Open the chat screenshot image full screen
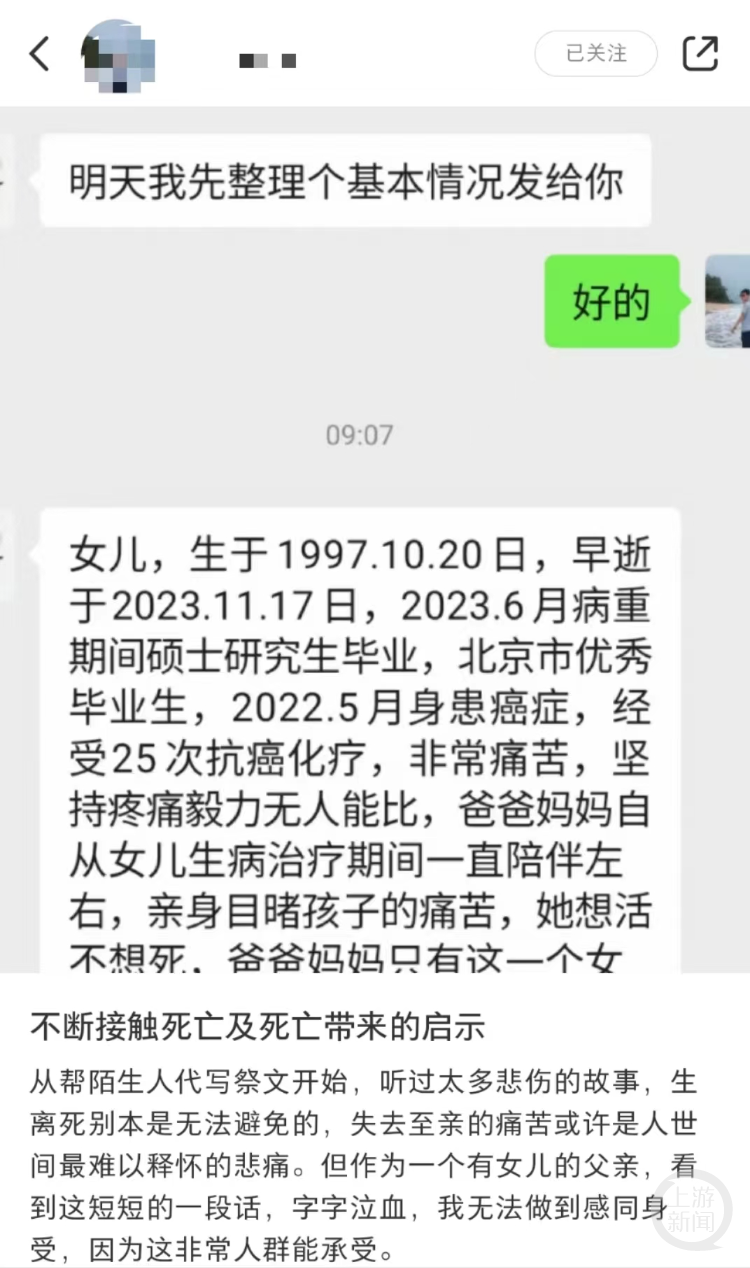The image size is (750, 1268). point(375,540)
